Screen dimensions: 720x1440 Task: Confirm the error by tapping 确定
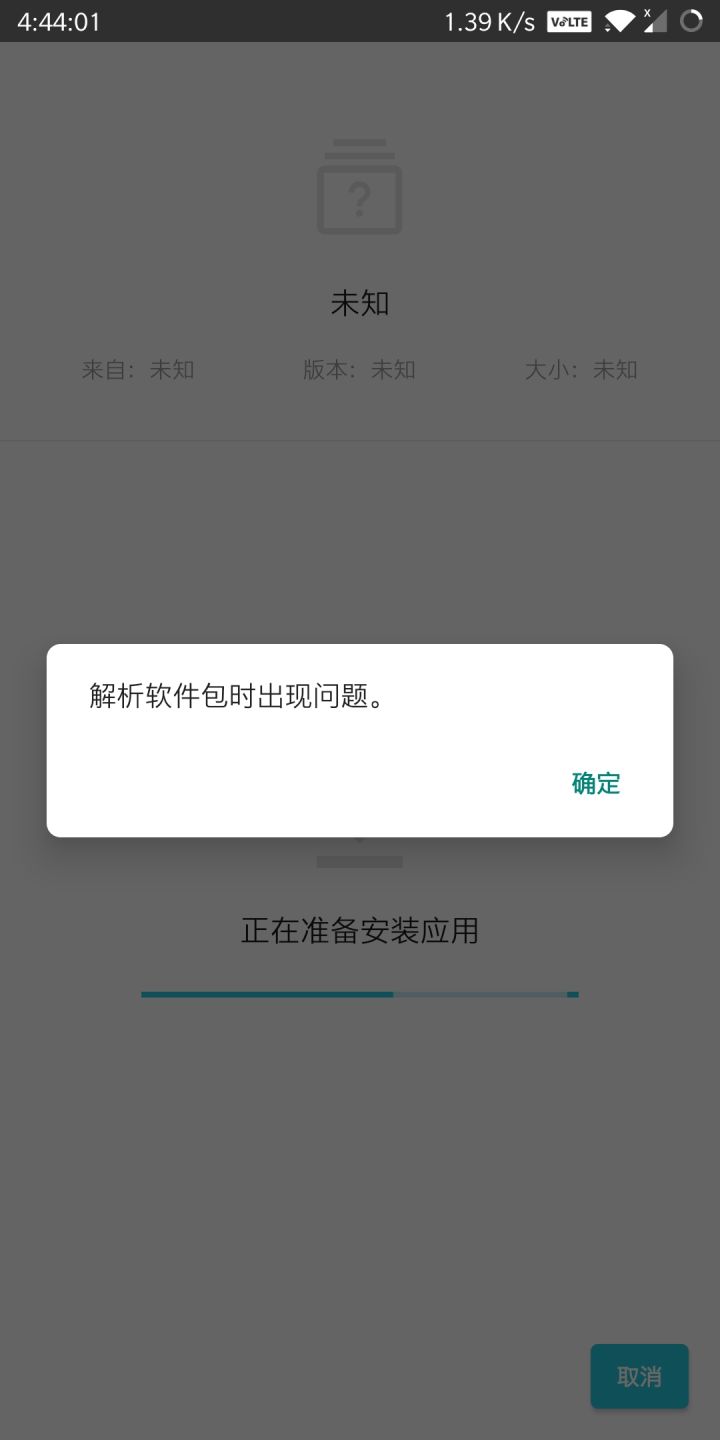(x=595, y=784)
